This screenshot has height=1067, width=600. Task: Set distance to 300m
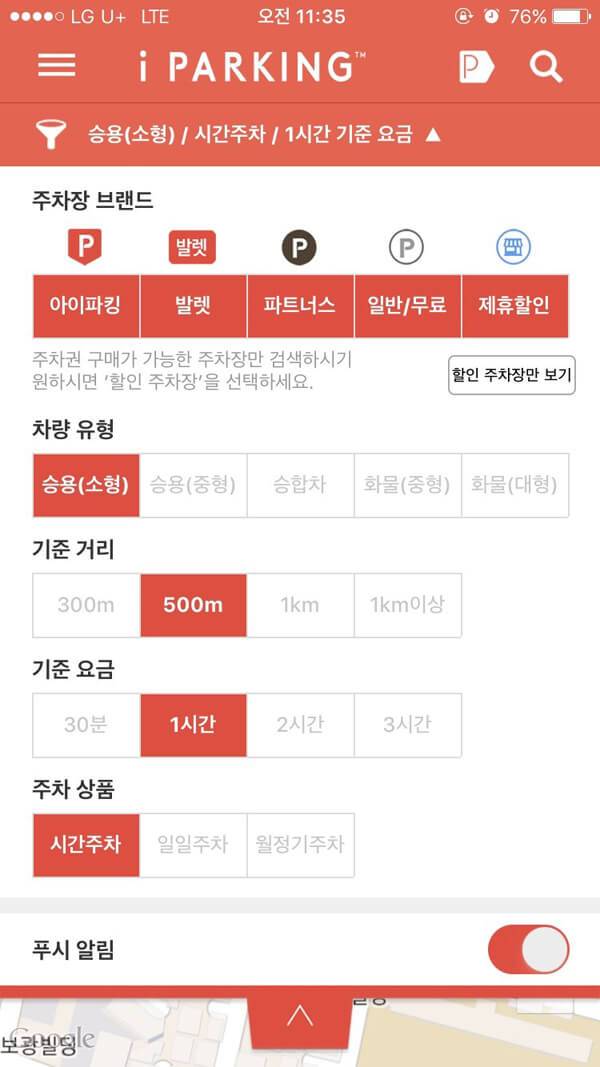click(x=86, y=605)
